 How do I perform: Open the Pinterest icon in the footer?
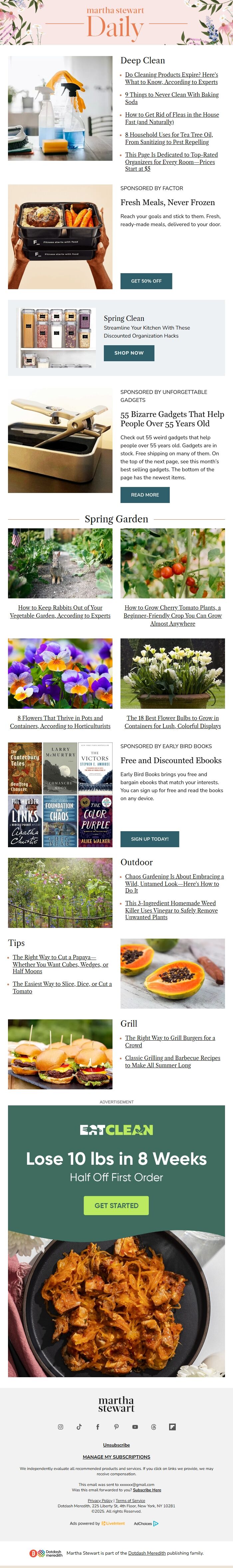[x=116, y=1427]
